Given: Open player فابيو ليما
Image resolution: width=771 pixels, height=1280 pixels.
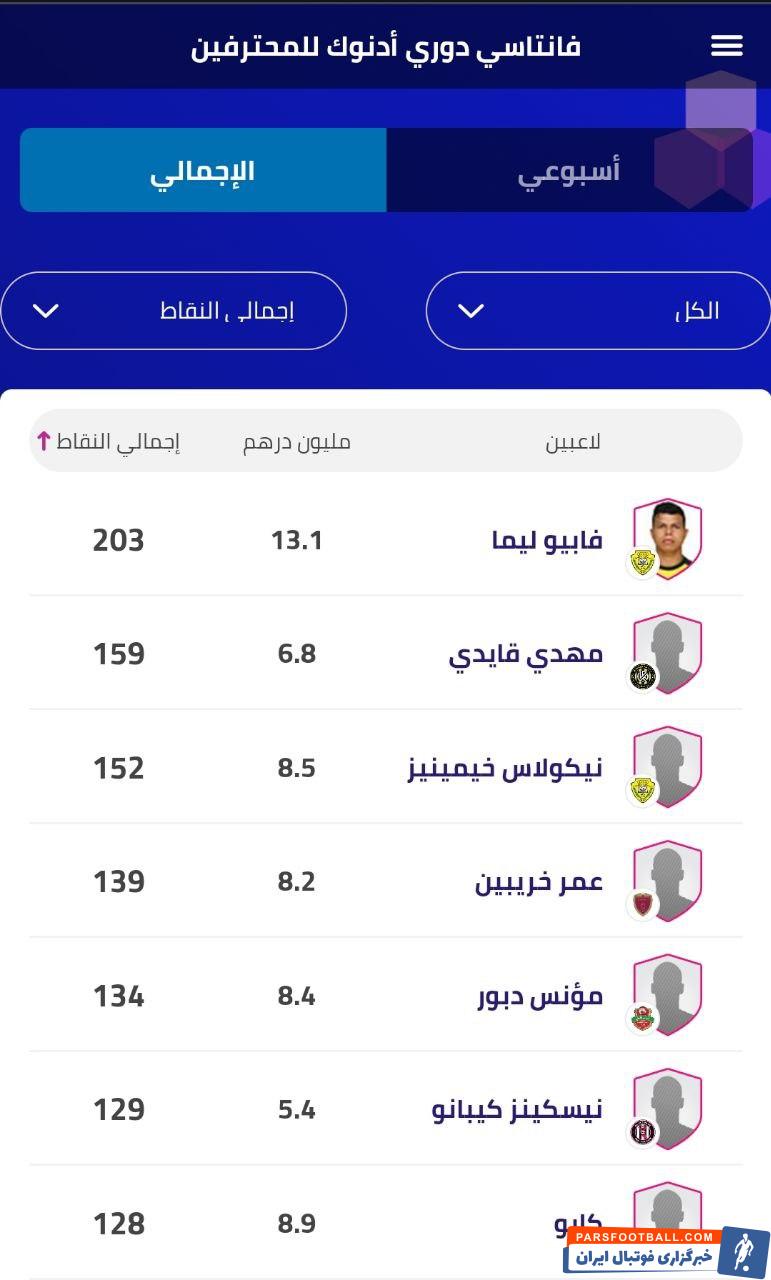Looking at the screenshot, I should (547, 540).
